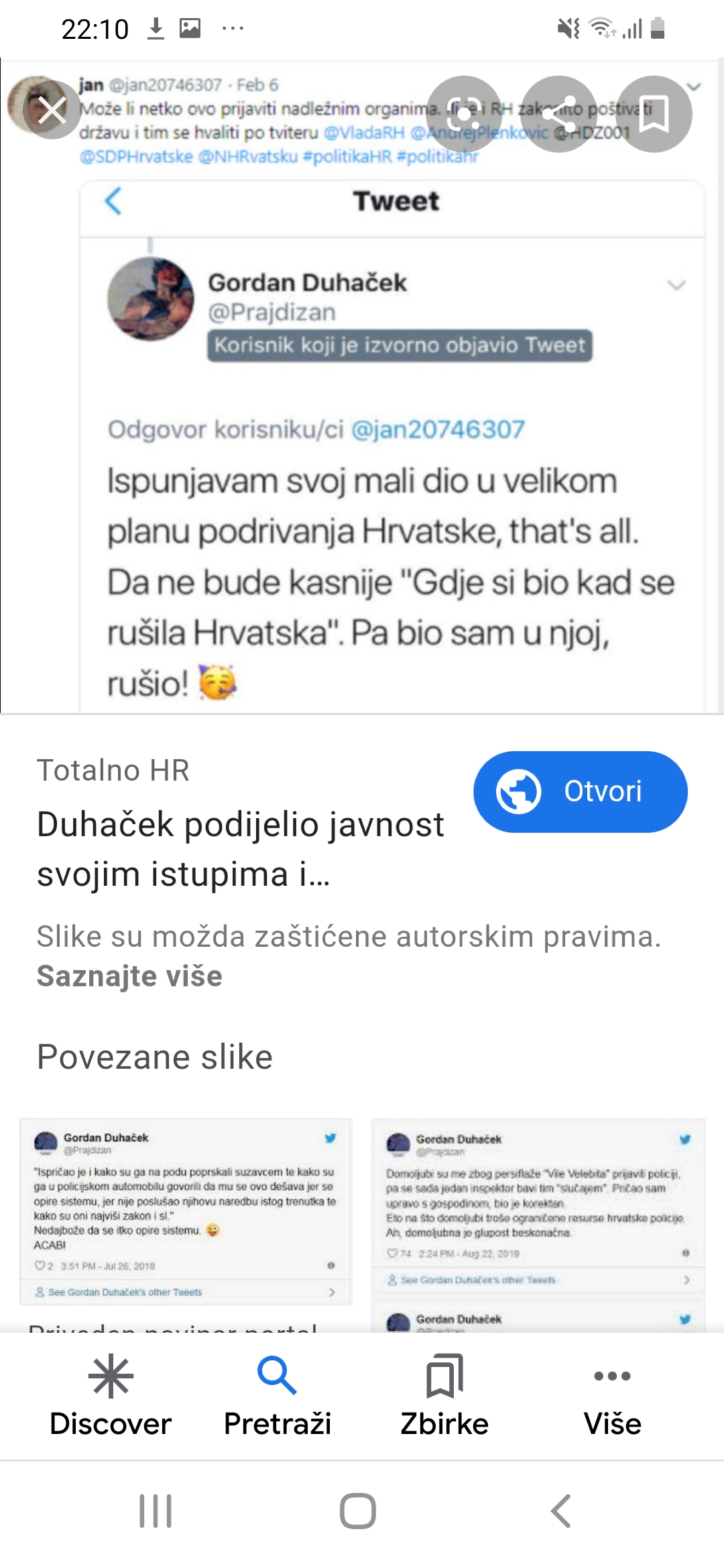Open the Saznajte više link
The width and height of the screenshot is (724, 1568).
click(129, 976)
